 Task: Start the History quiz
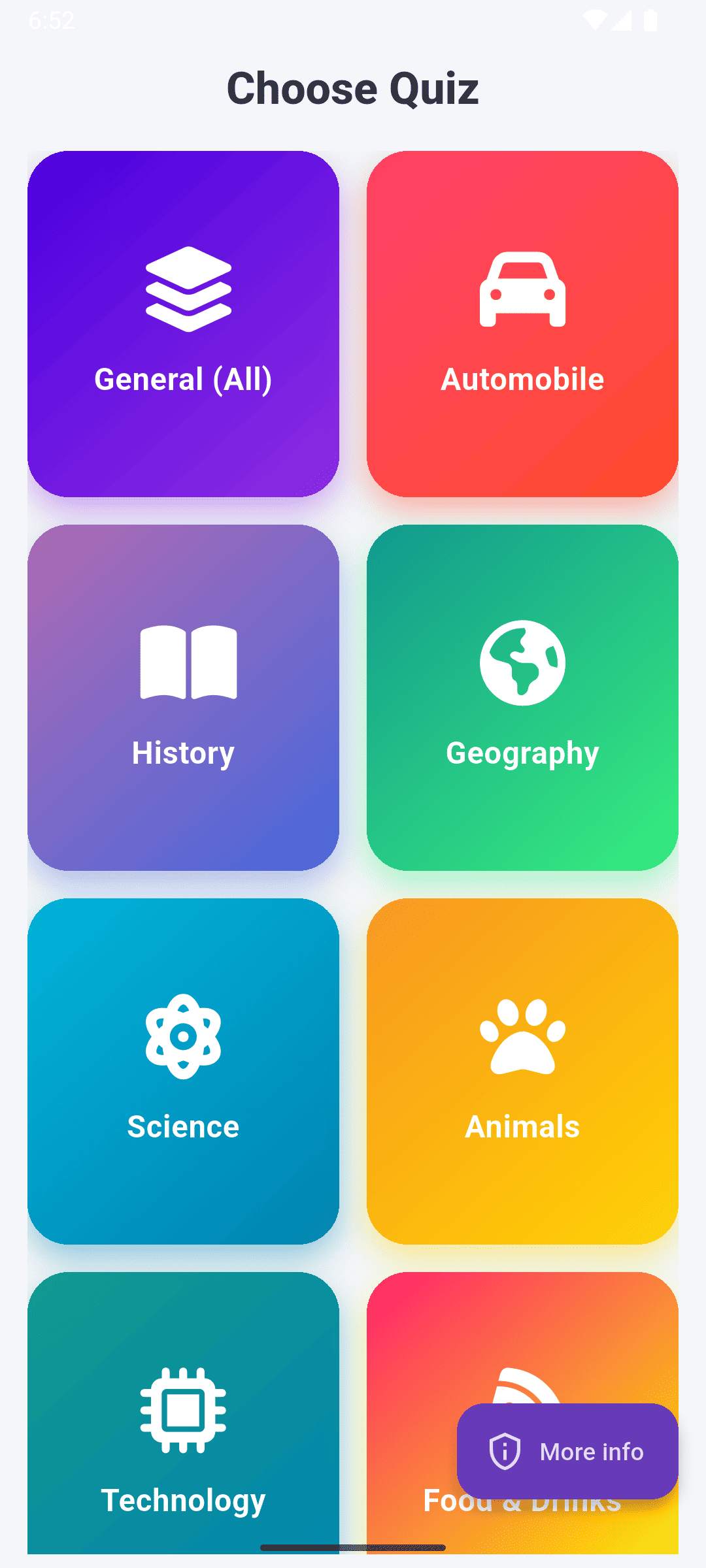183,697
